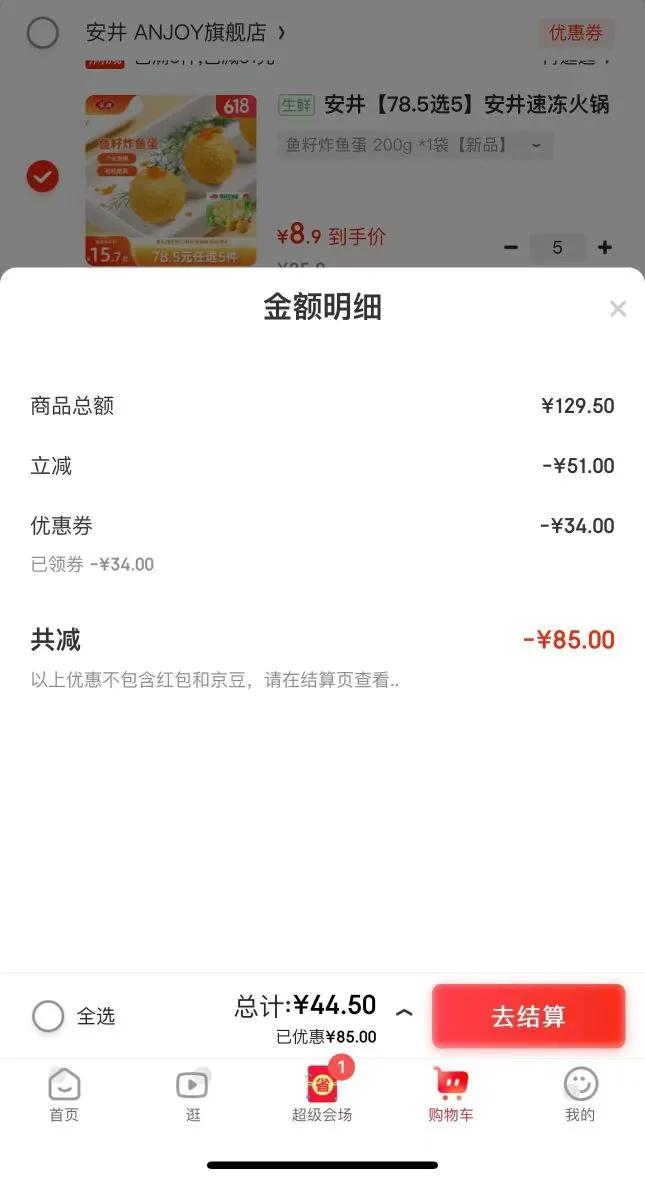Open the 安井 ANJOY旗舰店 store page
The image size is (645, 1181).
coord(185,33)
